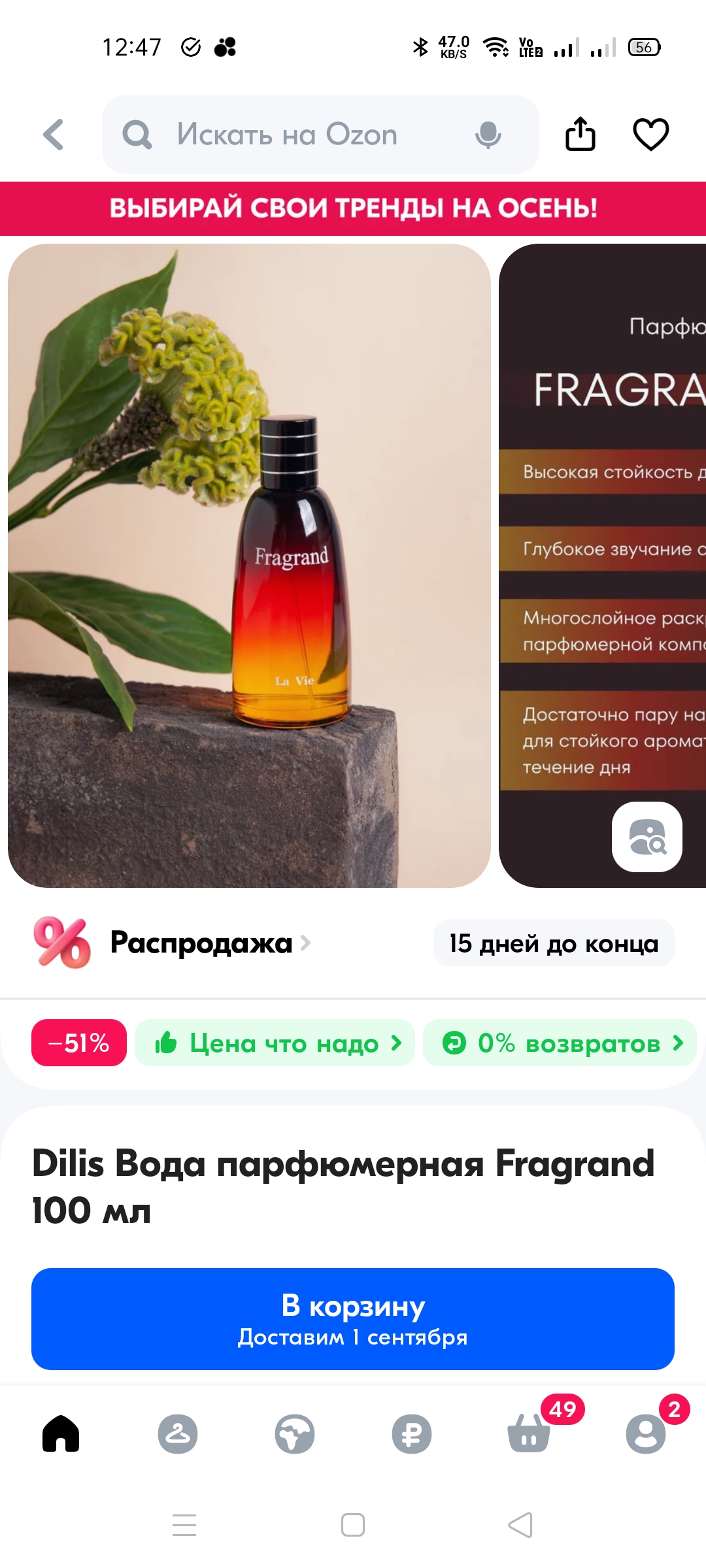Share this product
The width and height of the screenshot is (706, 1568).
pos(580,135)
